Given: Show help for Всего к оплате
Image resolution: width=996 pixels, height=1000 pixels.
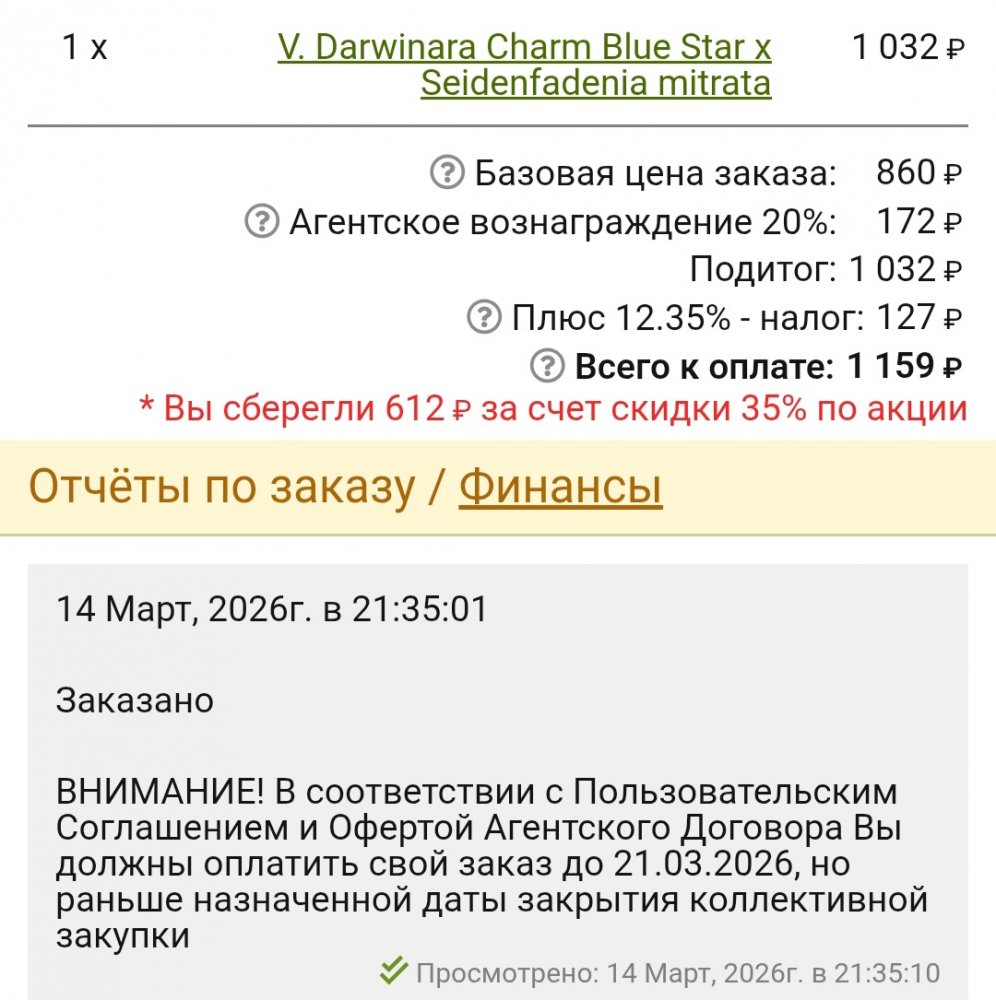Looking at the screenshot, I should point(547,366).
